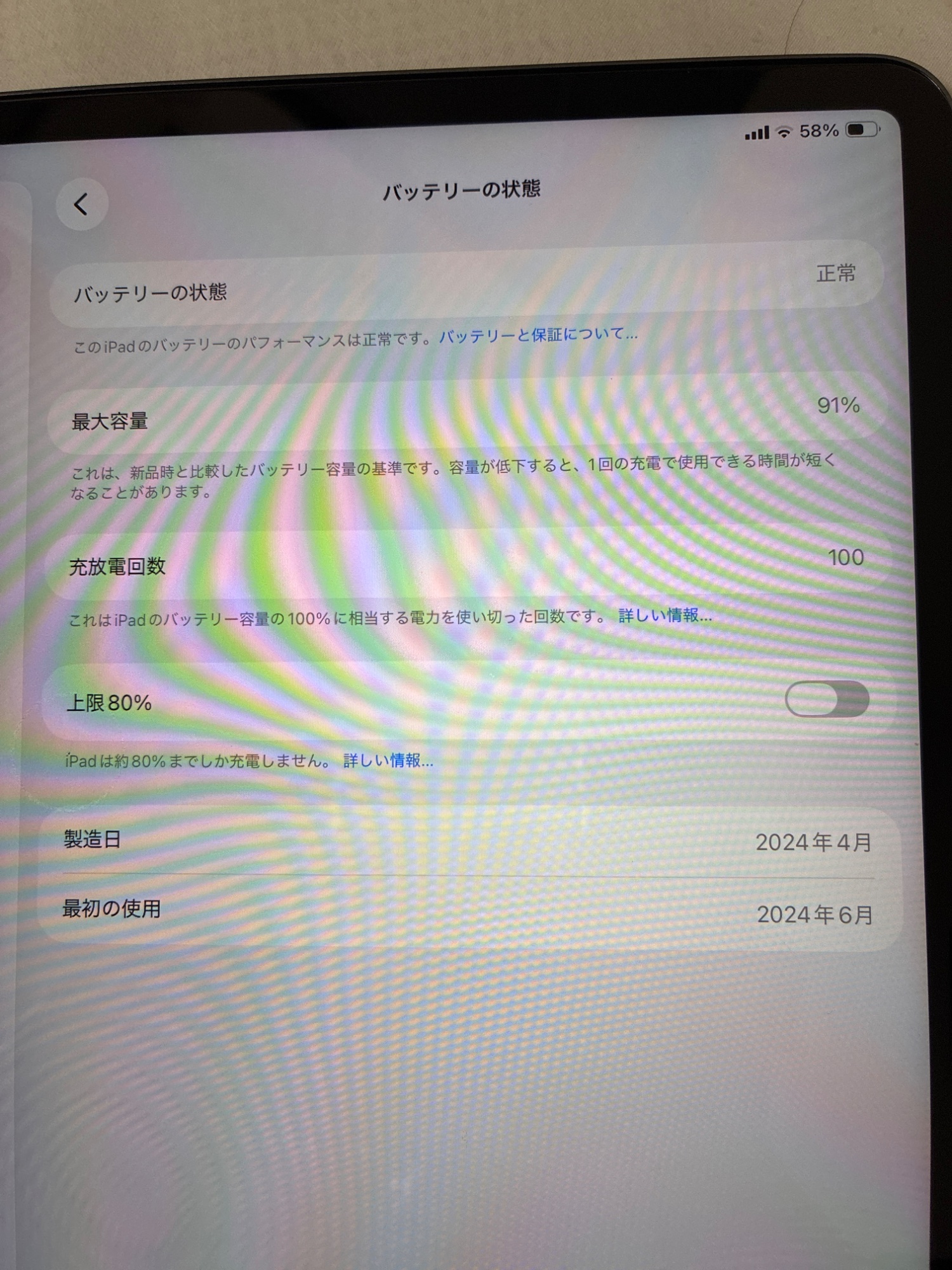Open 詳しい情報 link under 充放電回数
Screen dimensions: 952x1270
665,615
